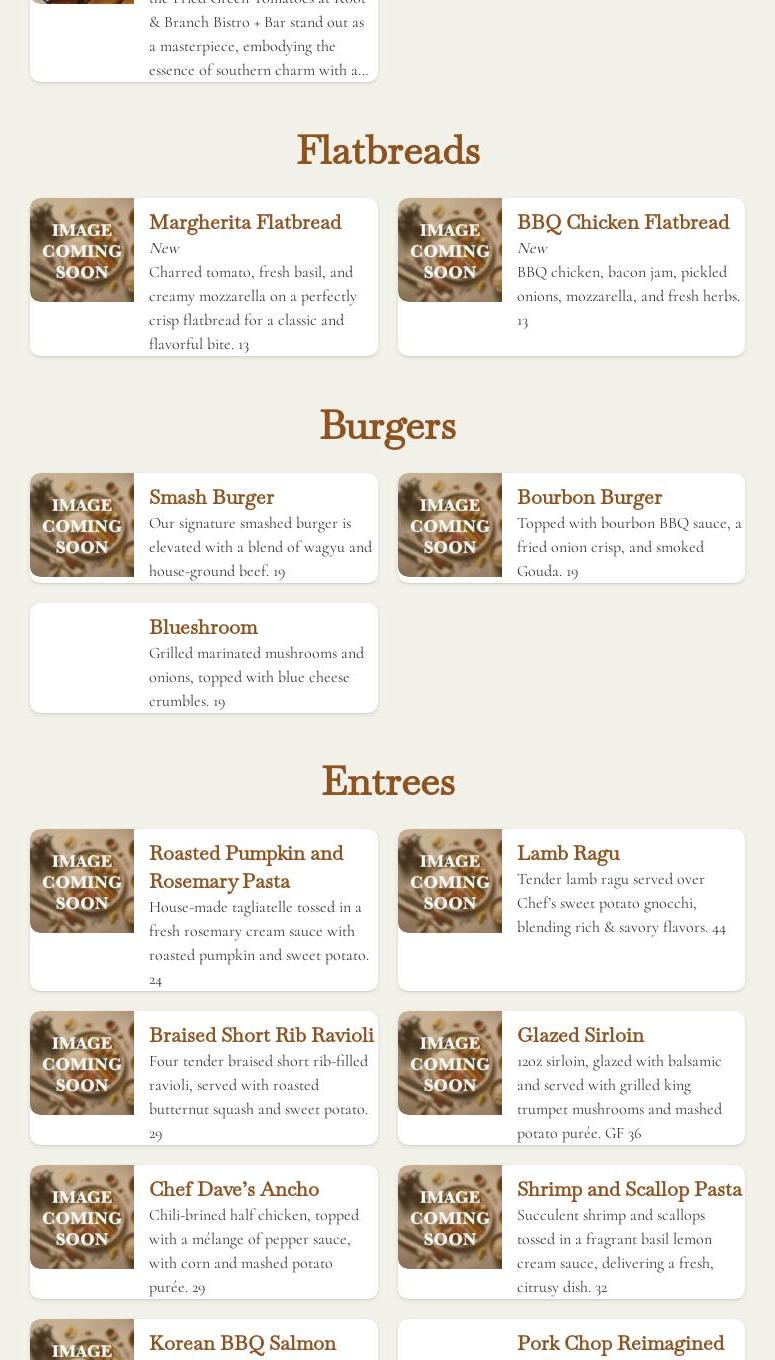Open the Glazed Sirloin item
Image resolution: width=775 pixels, height=1360 pixels.
pyautogui.click(x=571, y=1078)
